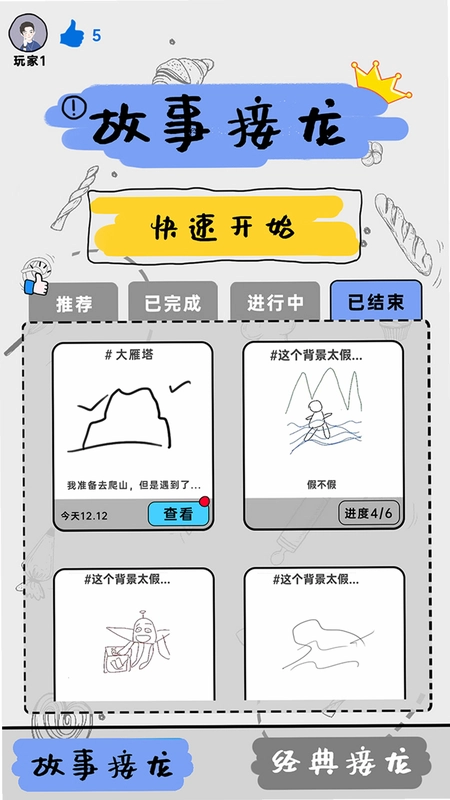Start a game with 快速开始
Image resolution: width=450 pixels, height=800 pixels.
pos(224,226)
